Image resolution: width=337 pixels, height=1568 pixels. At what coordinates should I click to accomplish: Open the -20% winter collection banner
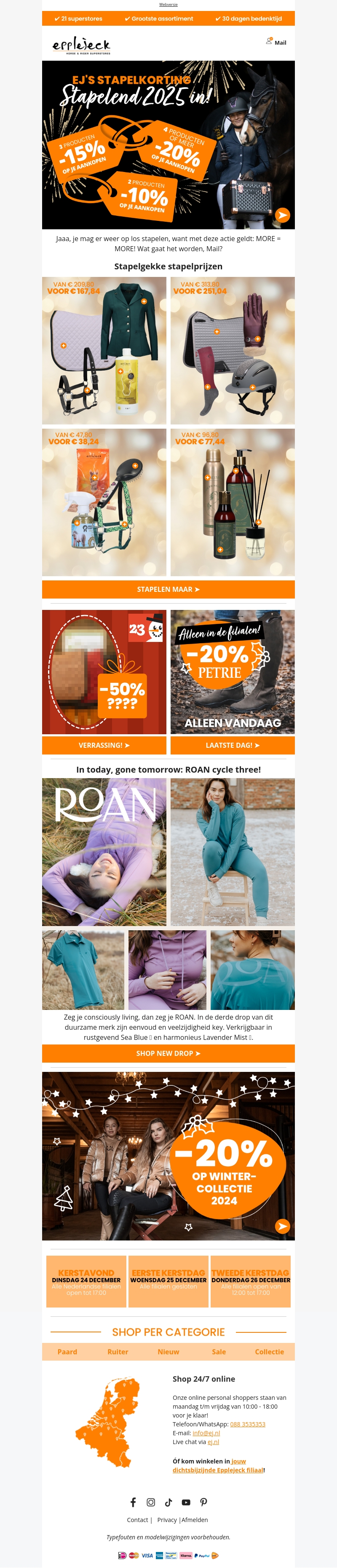pos(168,1157)
